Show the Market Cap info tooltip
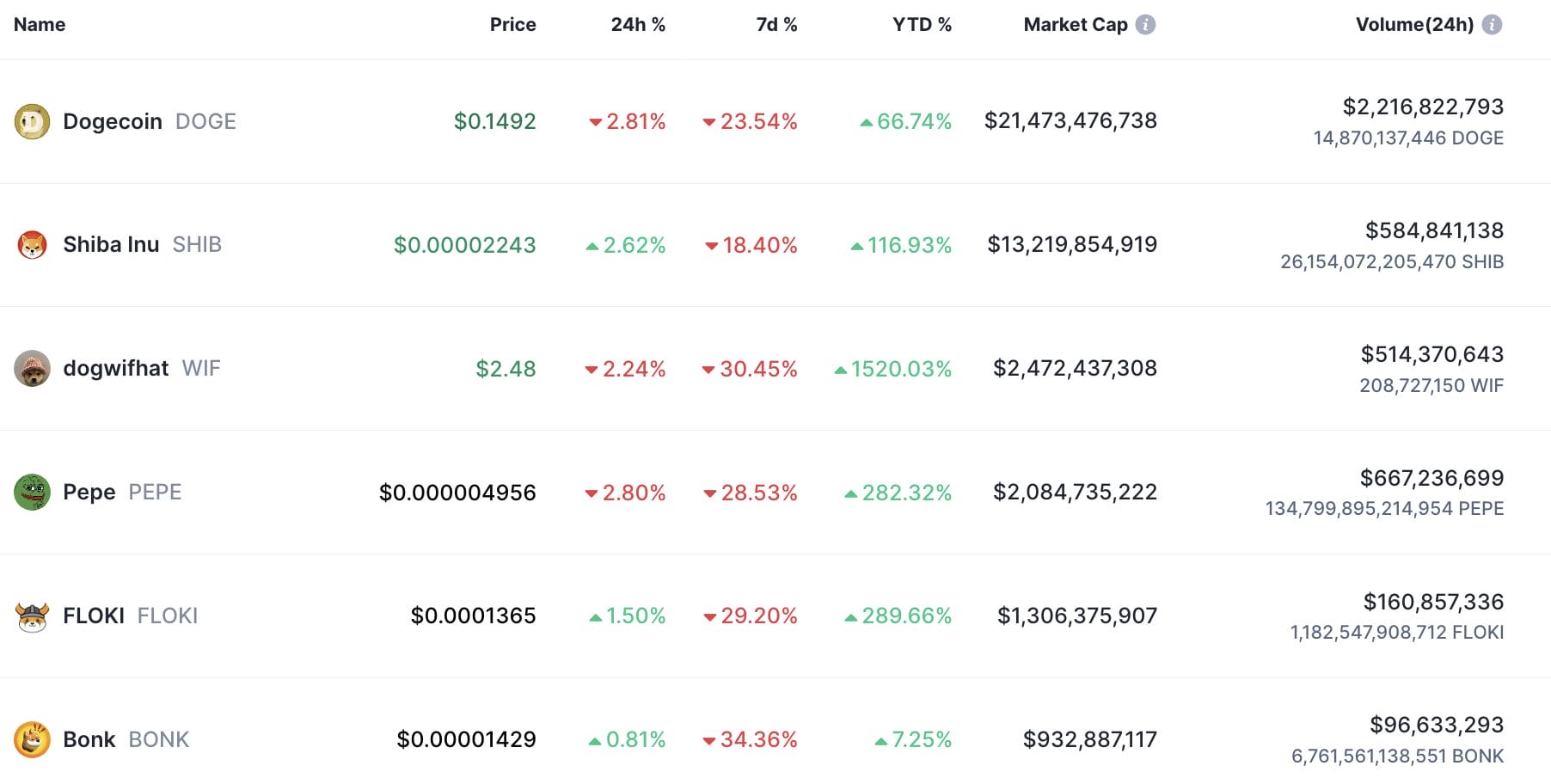 [1145, 25]
